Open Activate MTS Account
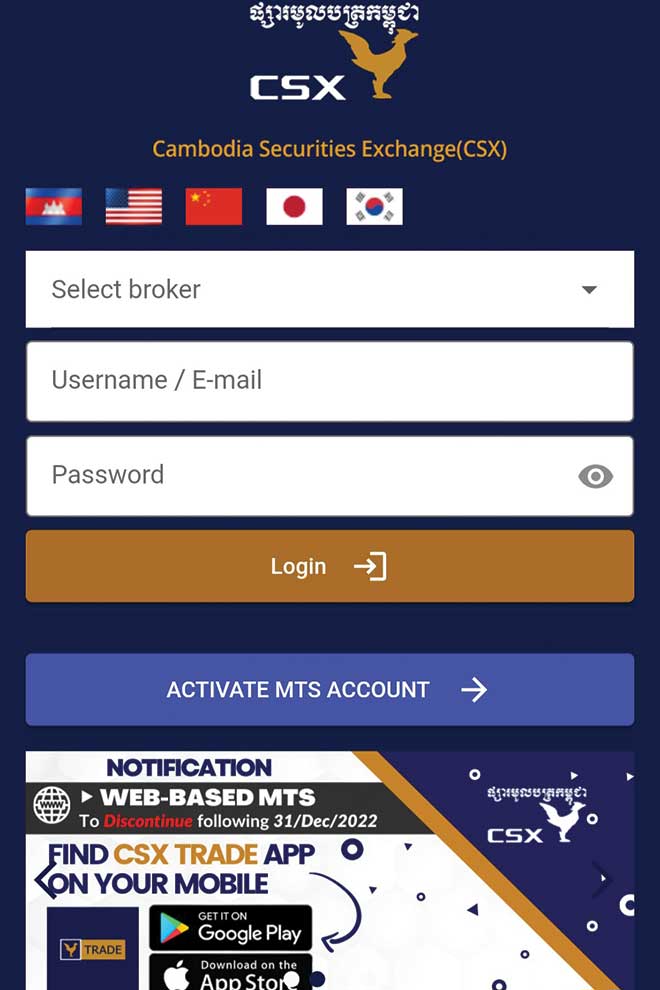The width and height of the screenshot is (660, 990). 330,690
